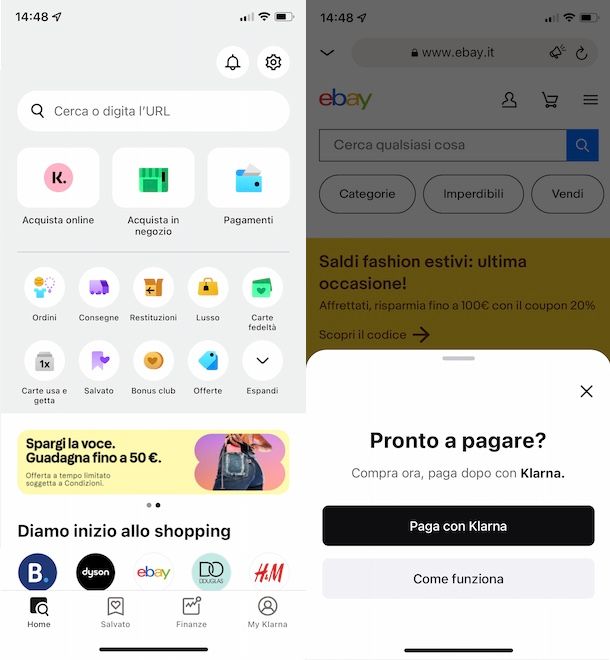Switch to the Salvato tab
Viewport: 610px width, 660px height.
coord(115,612)
